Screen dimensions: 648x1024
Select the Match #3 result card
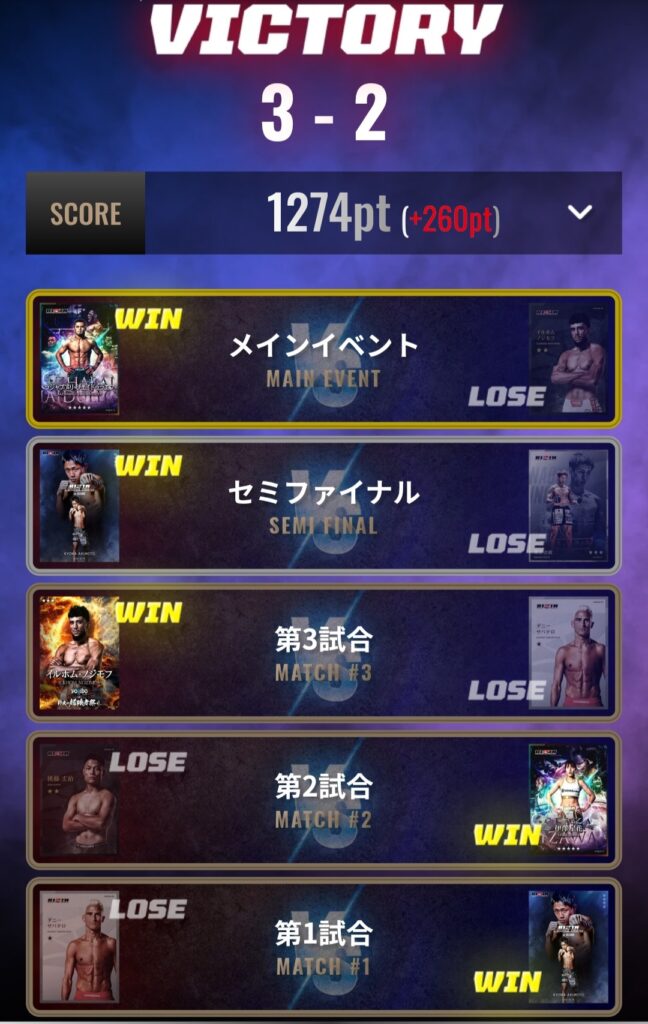coord(323,653)
